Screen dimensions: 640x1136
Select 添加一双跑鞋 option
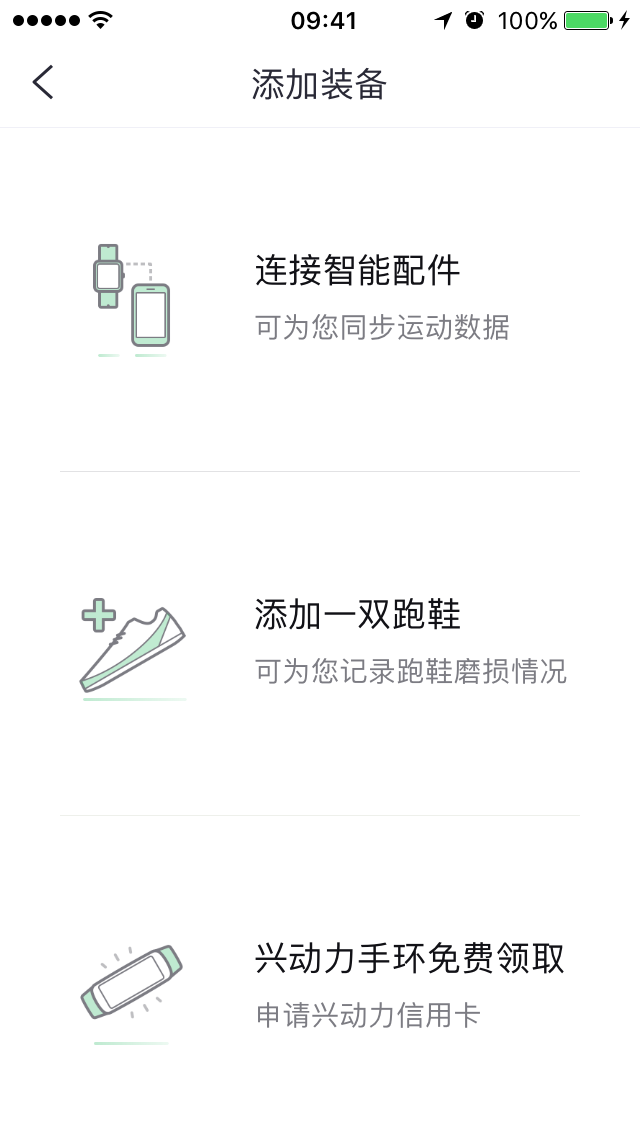[x=320, y=643]
